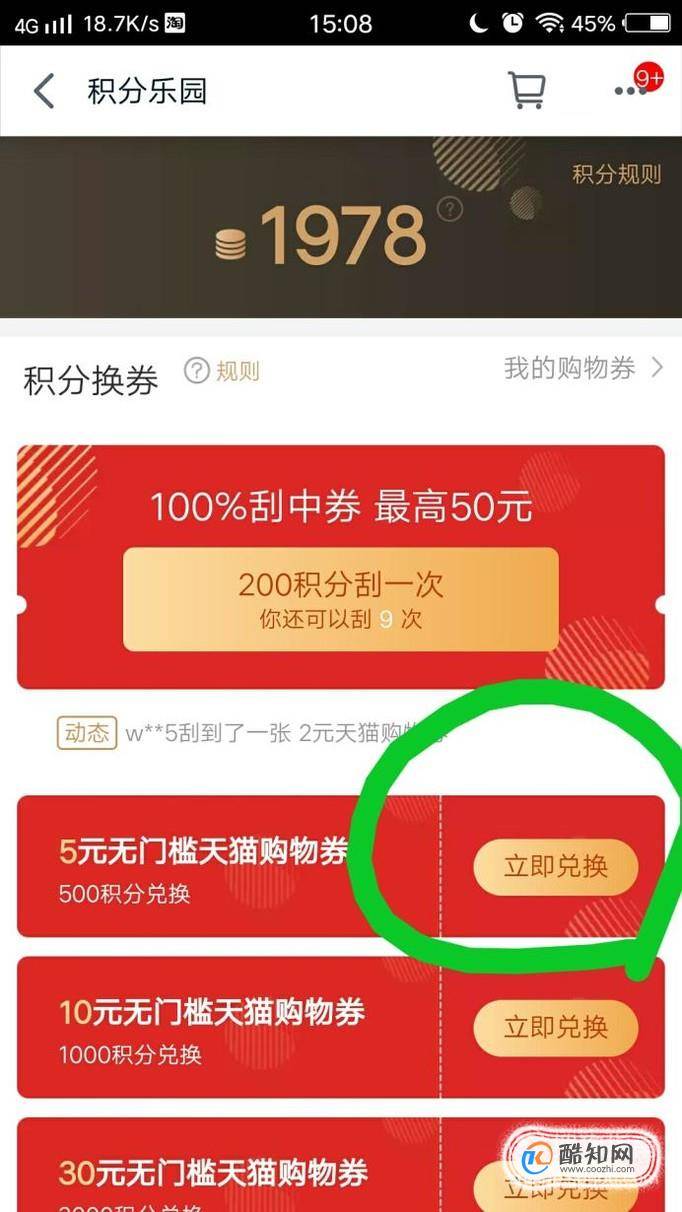Open 规则 next to 积分换券
Image resolution: width=682 pixels, height=1212 pixels.
(x=222, y=371)
